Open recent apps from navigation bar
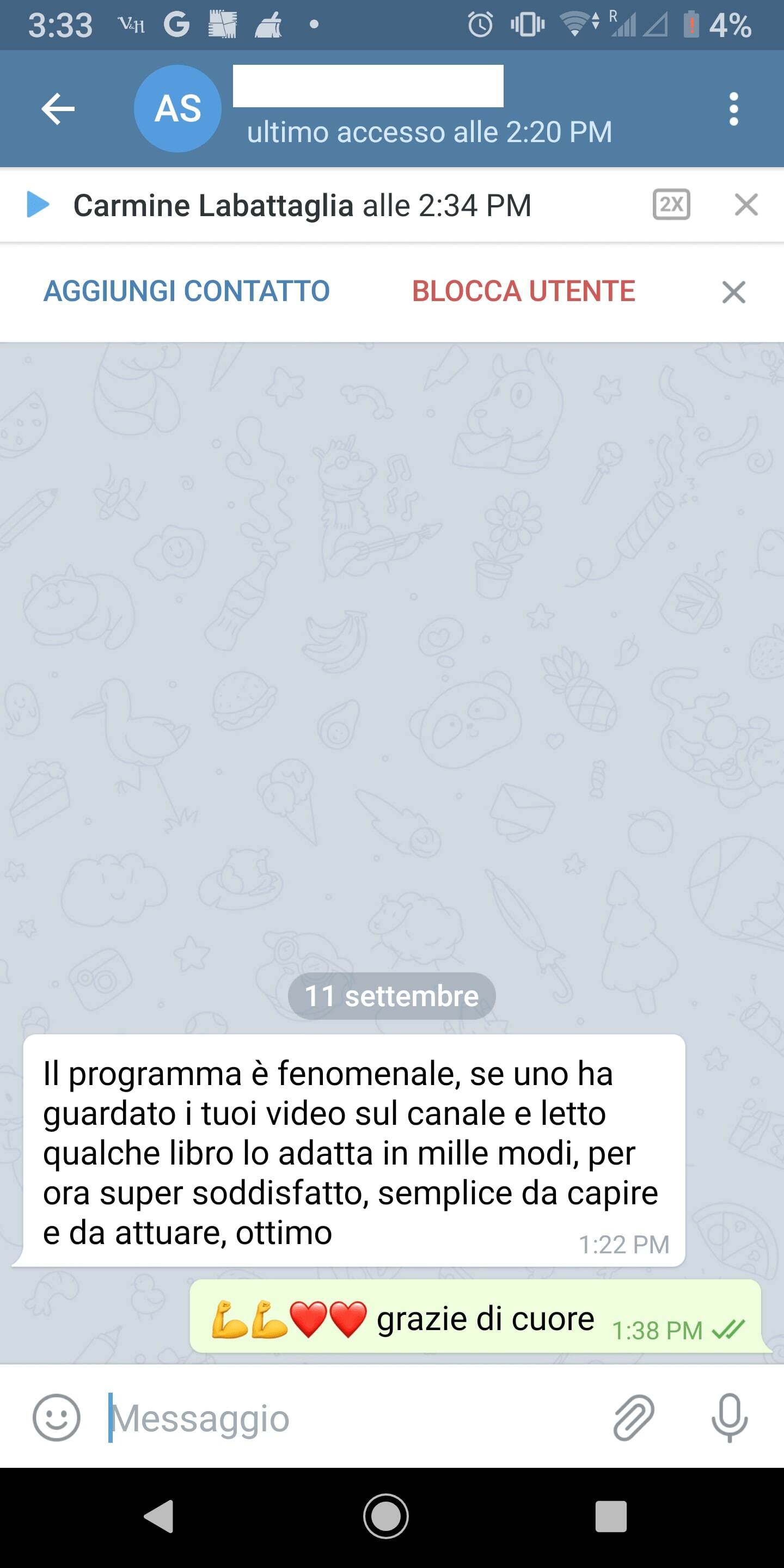This screenshot has height=1568, width=784. 610,1516
